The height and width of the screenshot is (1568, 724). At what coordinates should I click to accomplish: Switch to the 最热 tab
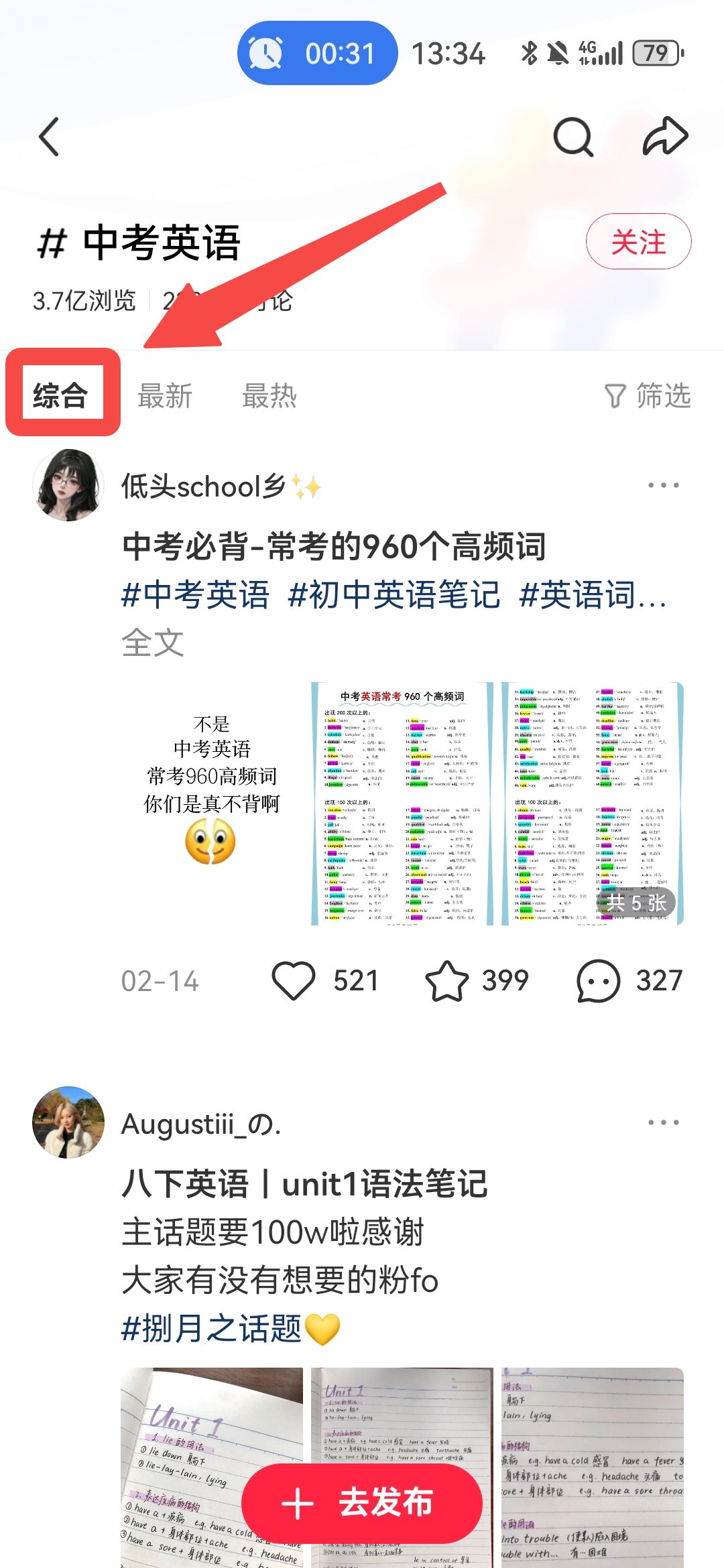269,397
